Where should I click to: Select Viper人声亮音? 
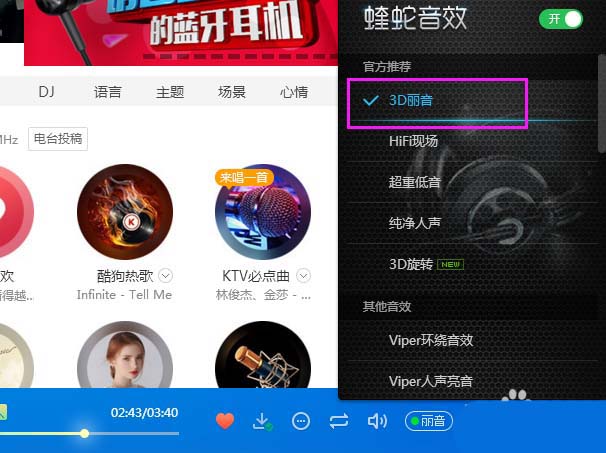tap(430, 380)
